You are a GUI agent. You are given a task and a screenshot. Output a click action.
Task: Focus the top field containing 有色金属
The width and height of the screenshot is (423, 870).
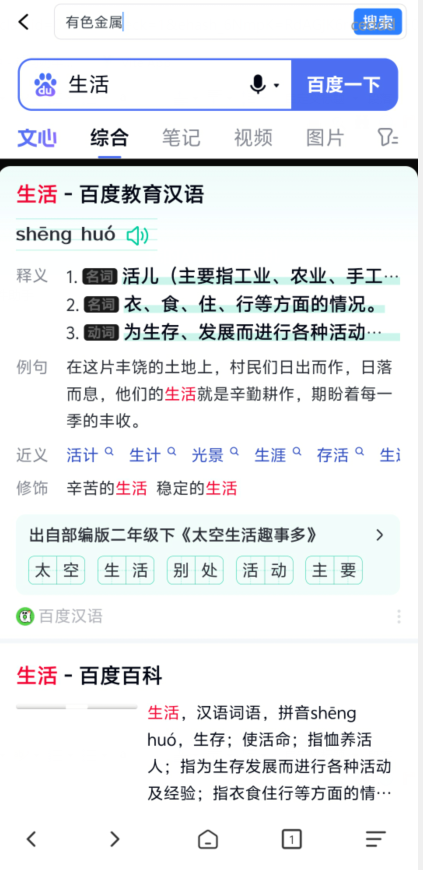point(203,22)
